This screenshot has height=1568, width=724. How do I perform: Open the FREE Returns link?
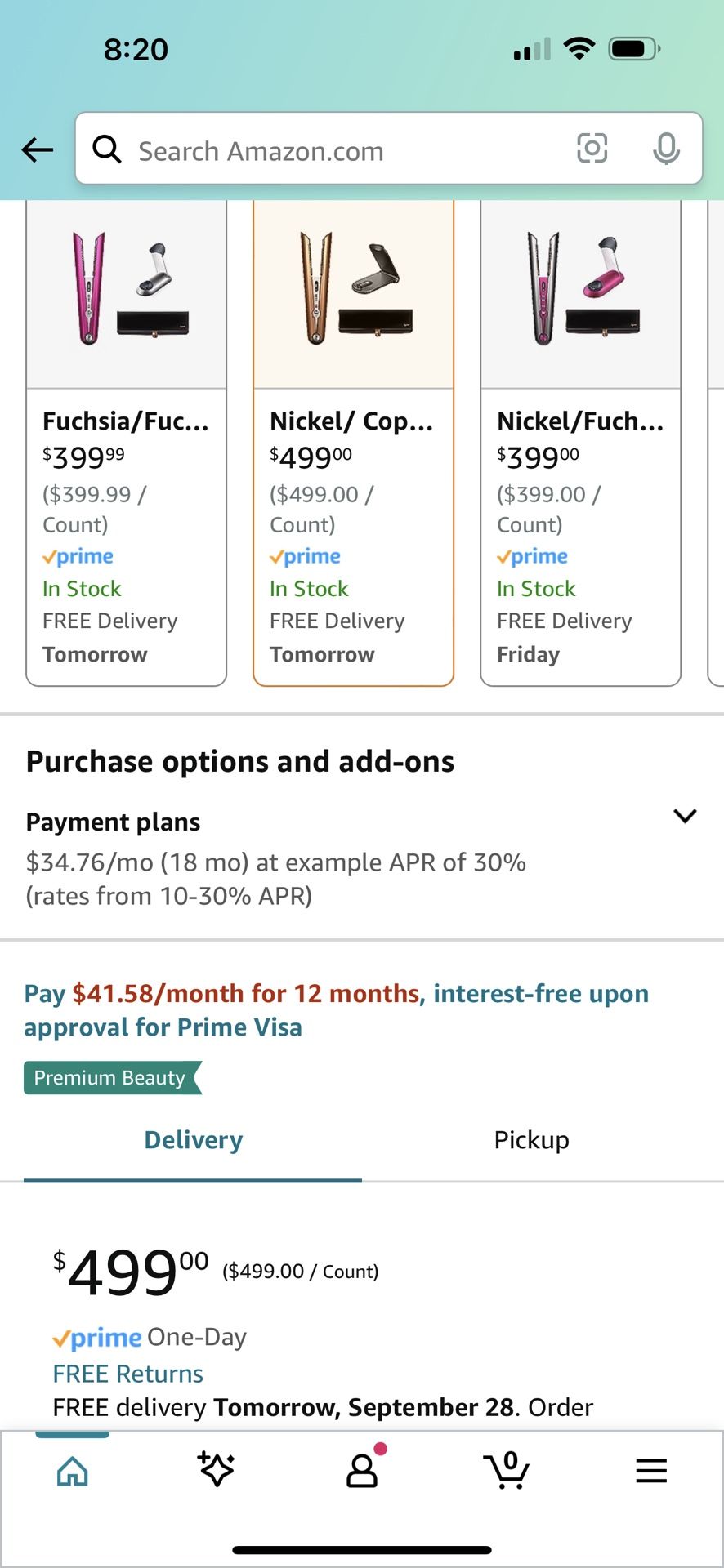[x=127, y=1374]
